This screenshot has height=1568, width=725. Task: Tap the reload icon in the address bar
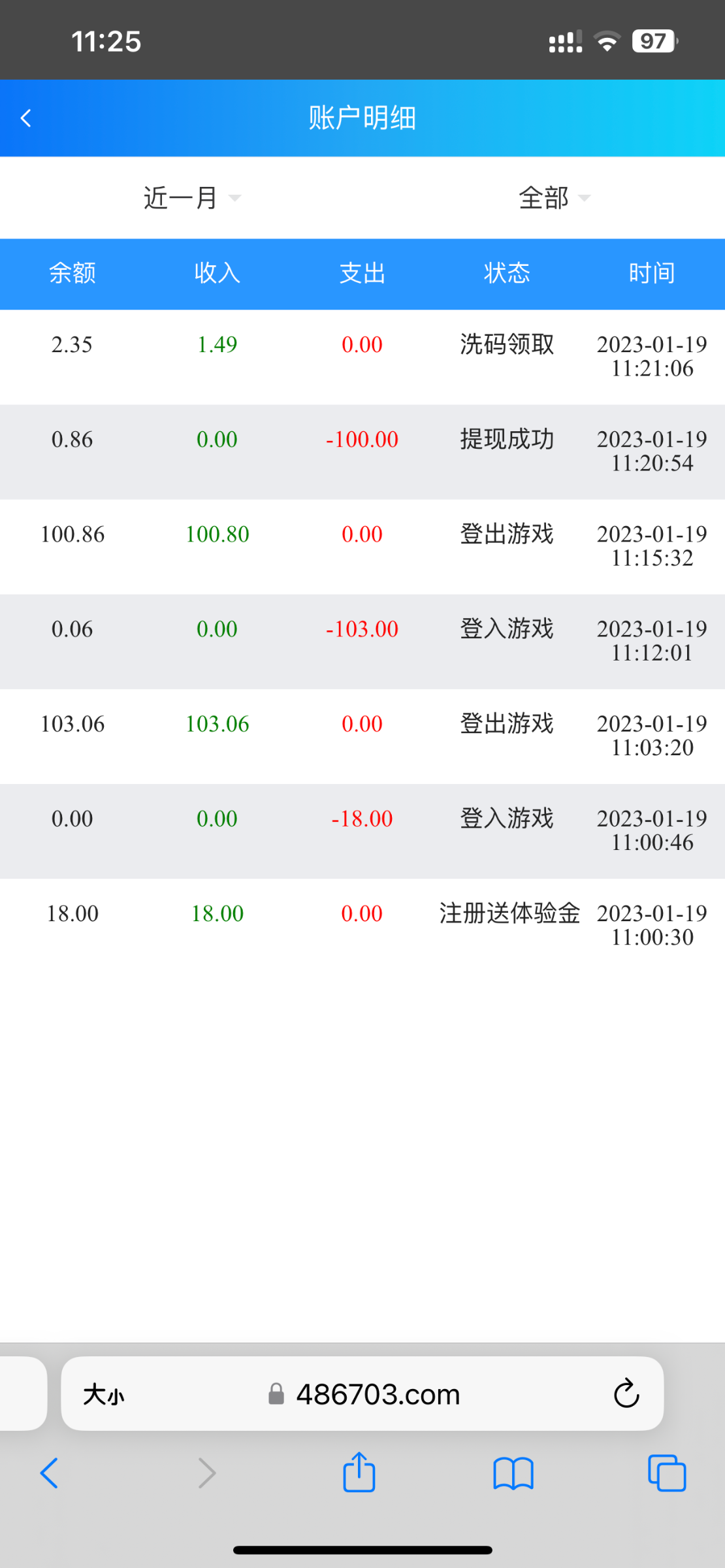tap(626, 1393)
